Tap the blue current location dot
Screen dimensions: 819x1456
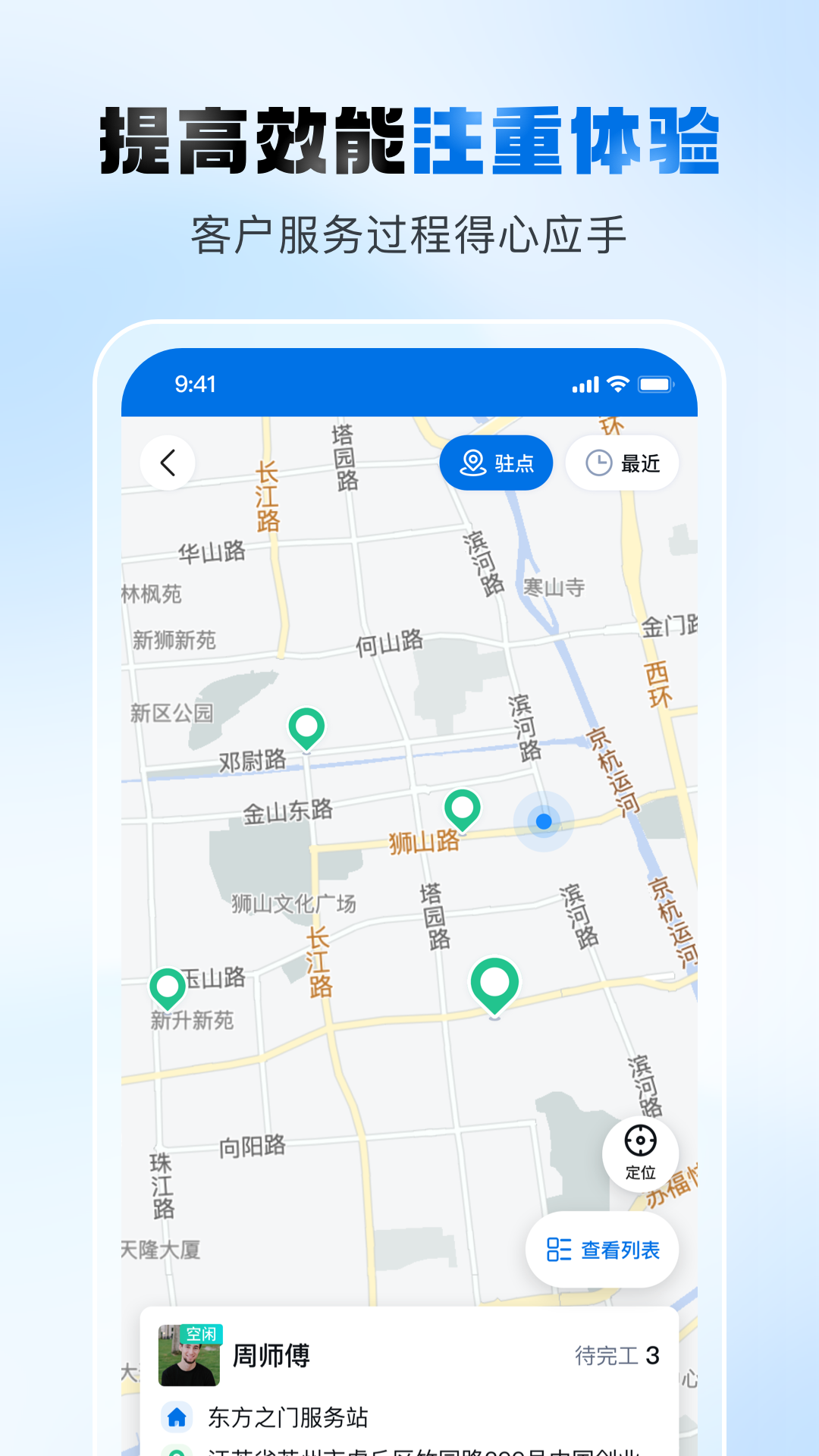click(543, 821)
